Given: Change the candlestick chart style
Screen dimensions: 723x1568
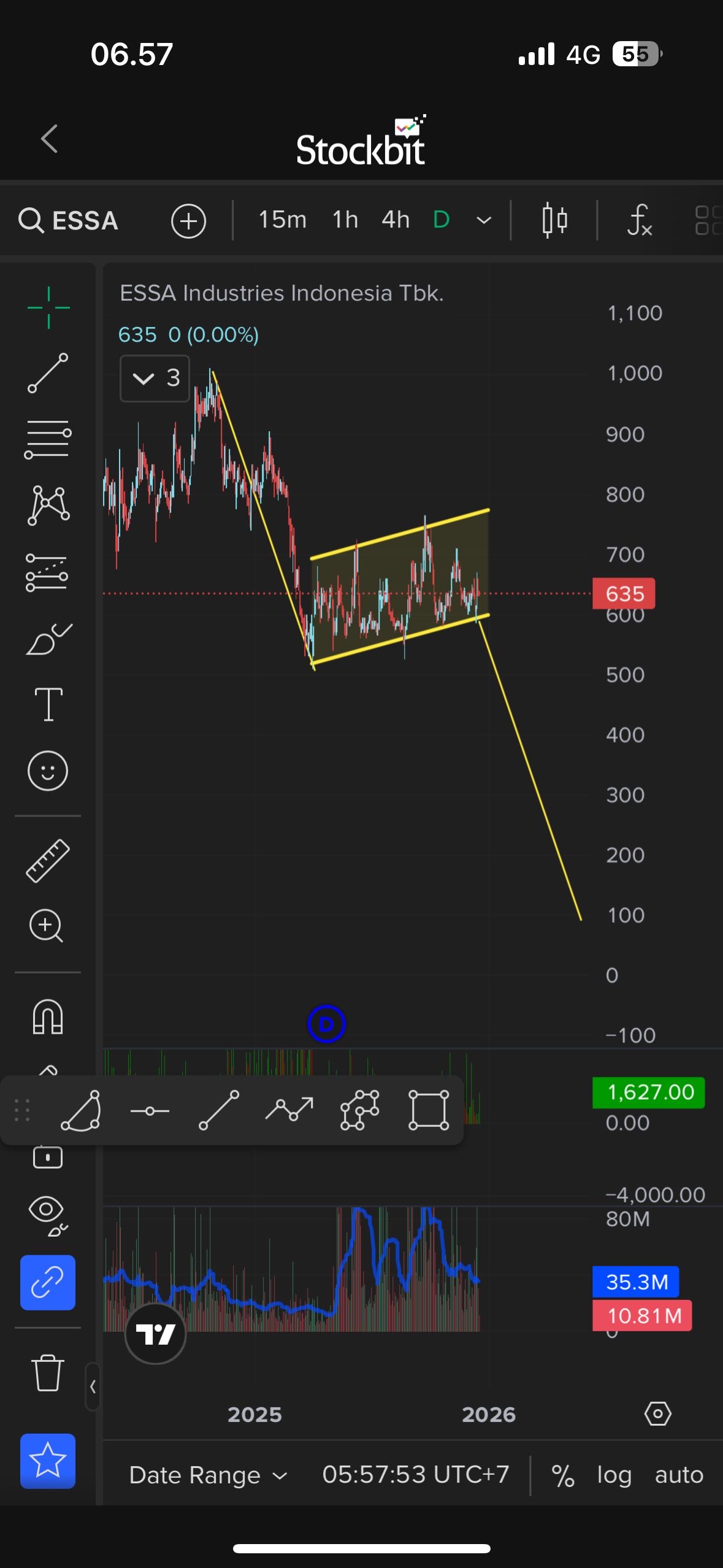Looking at the screenshot, I should pos(554,220).
